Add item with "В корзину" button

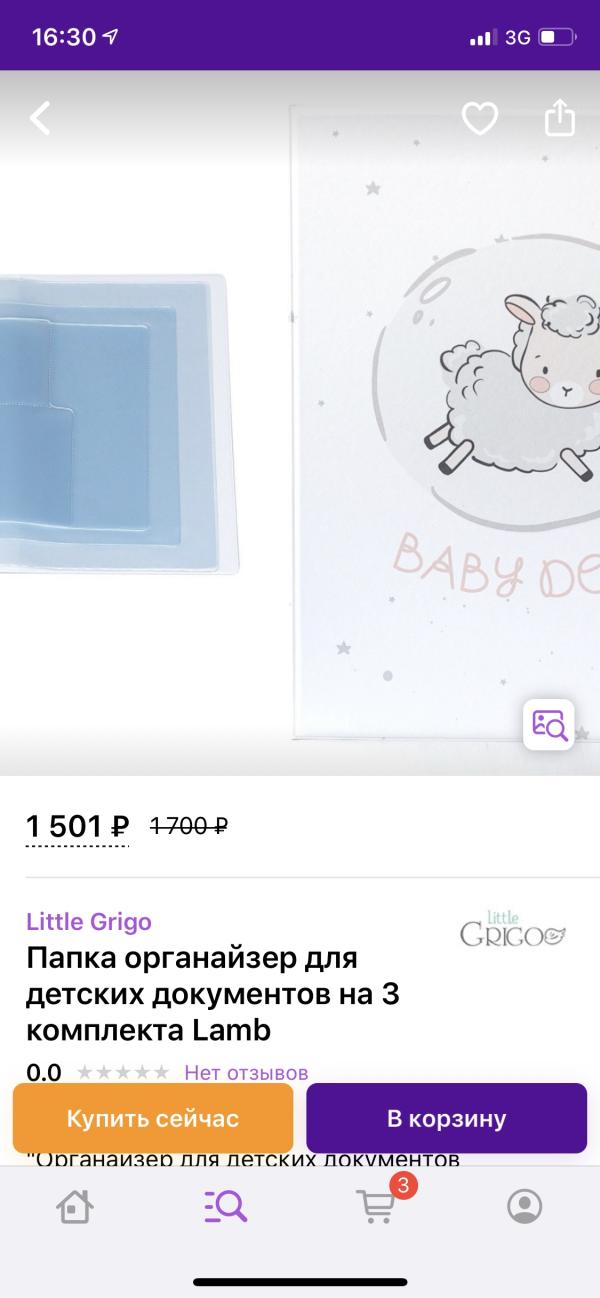[446, 1118]
